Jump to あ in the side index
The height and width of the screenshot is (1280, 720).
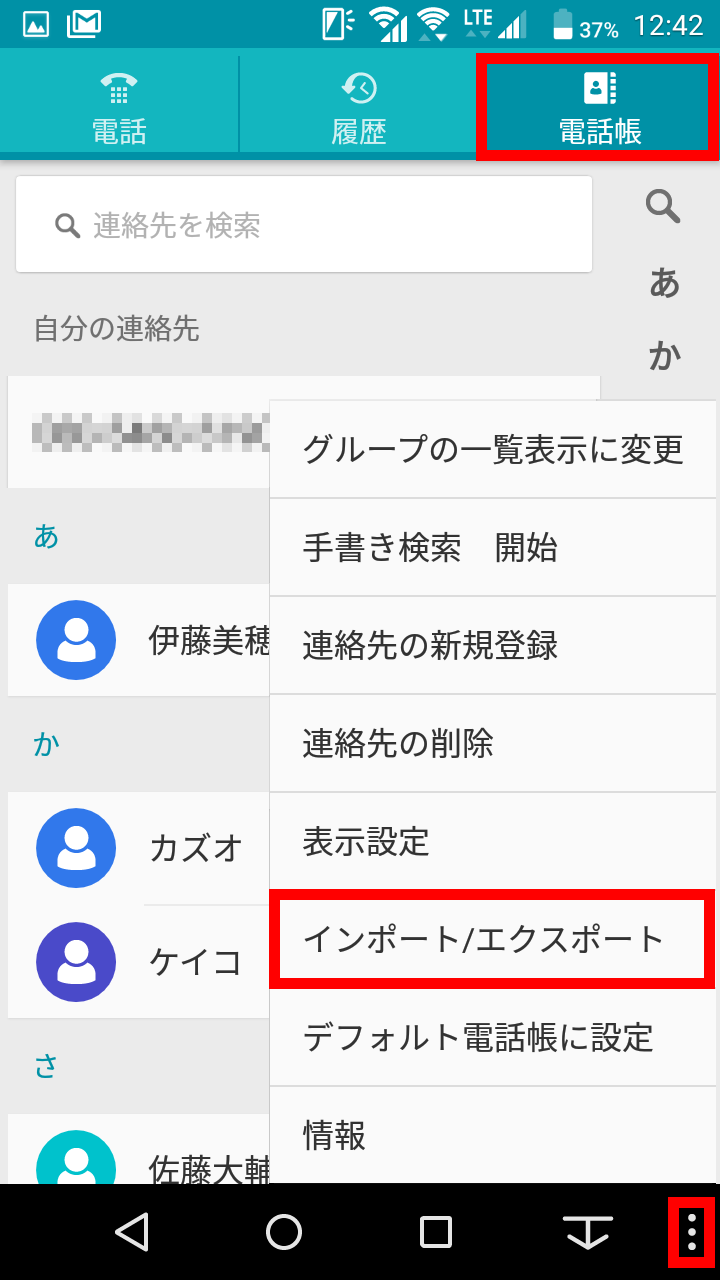(664, 283)
